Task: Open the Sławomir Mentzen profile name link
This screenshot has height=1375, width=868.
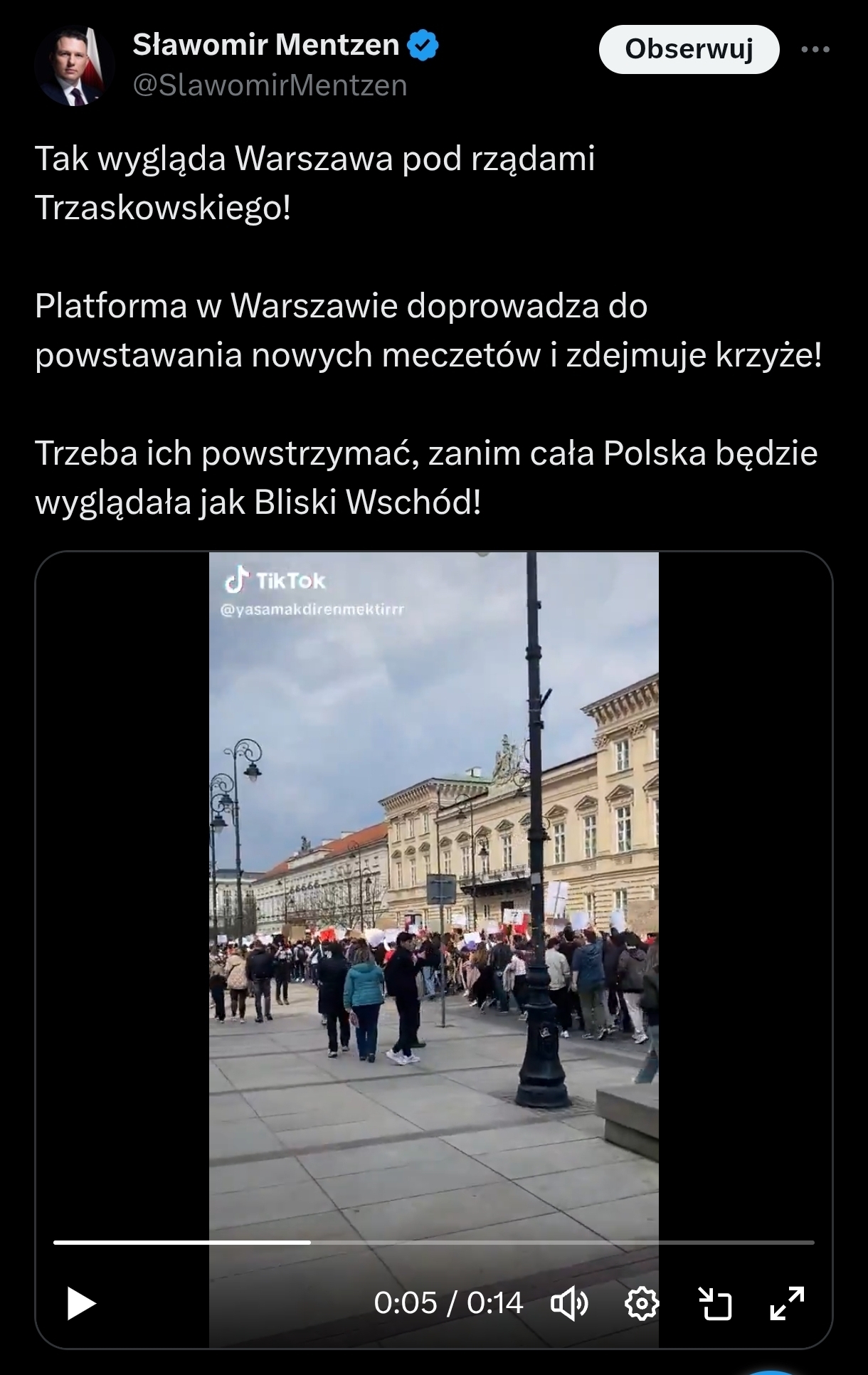Action: [265, 46]
